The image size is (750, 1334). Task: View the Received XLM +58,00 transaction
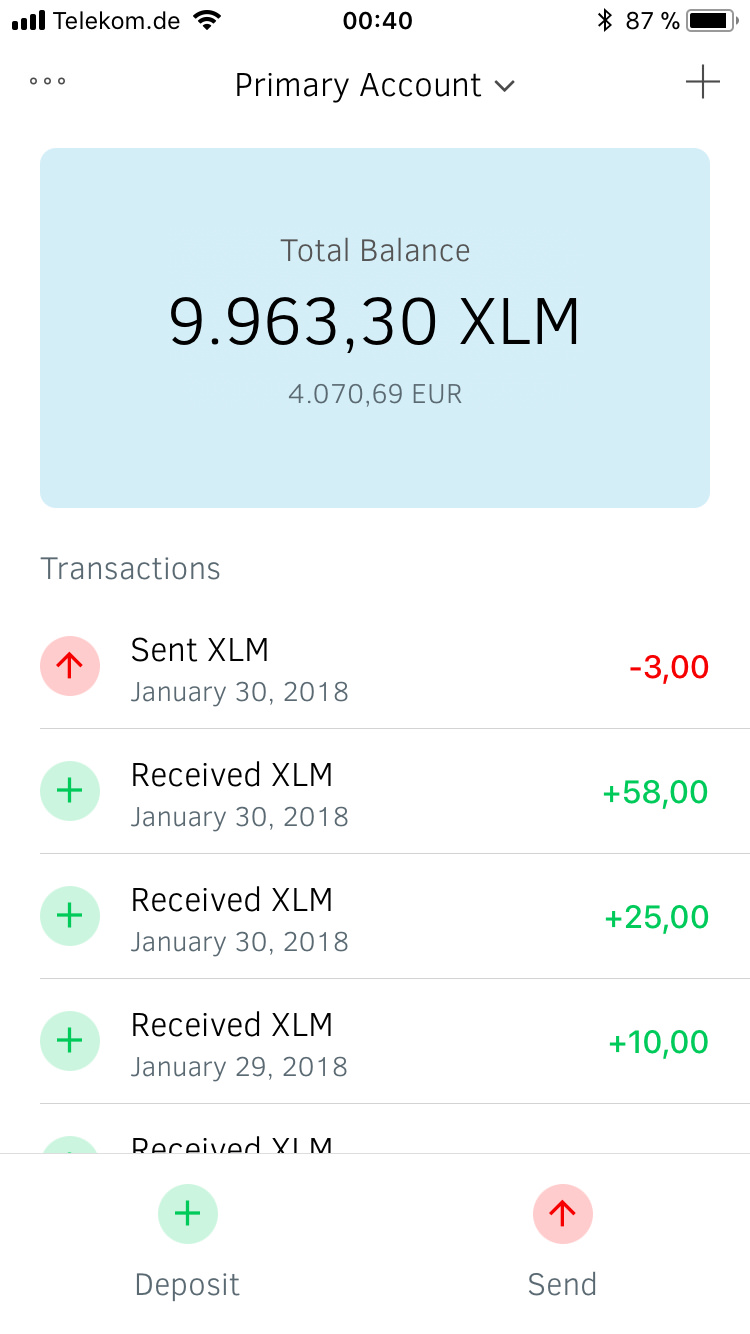(x=375, y=792)
